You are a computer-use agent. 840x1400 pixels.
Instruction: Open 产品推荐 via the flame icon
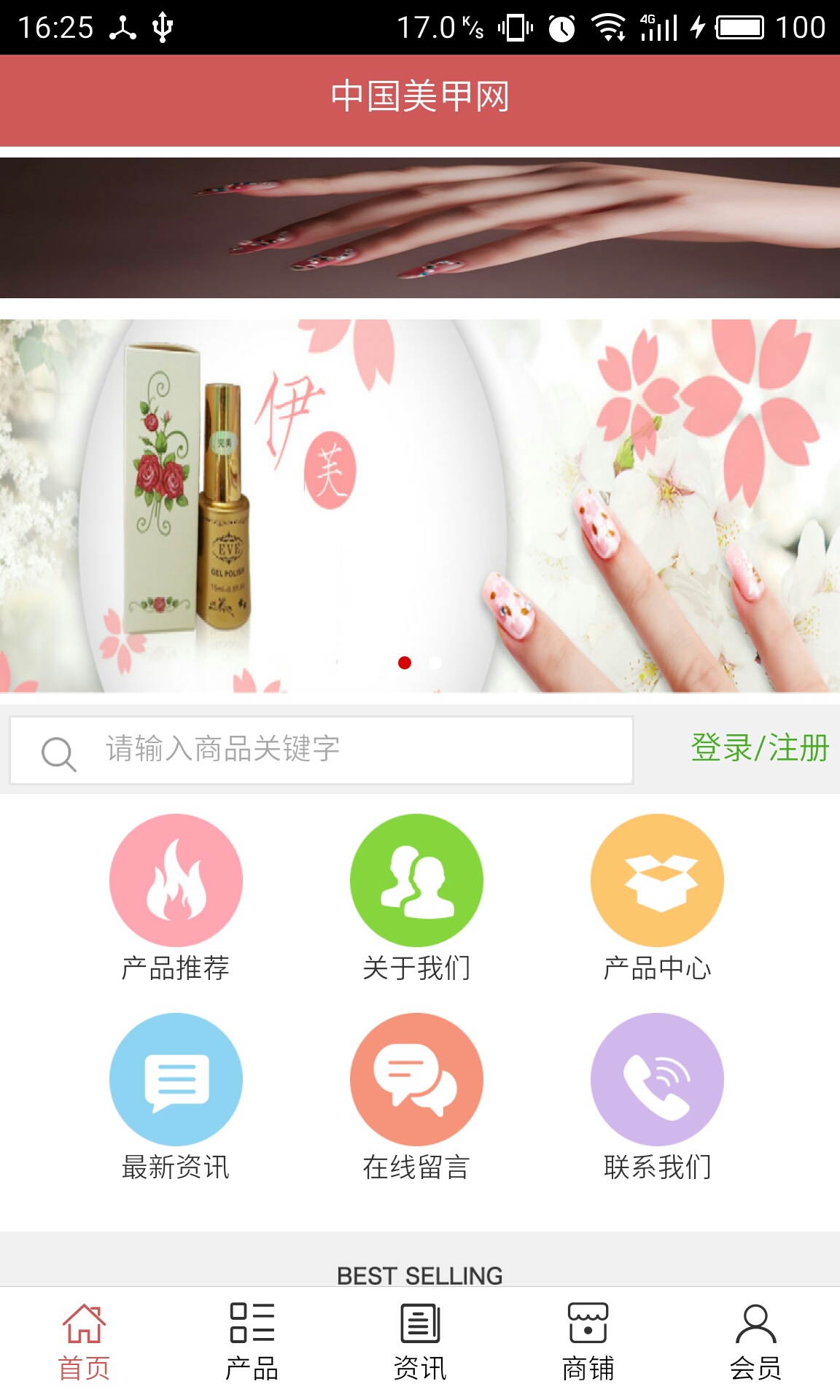click(x=176, y=880)
